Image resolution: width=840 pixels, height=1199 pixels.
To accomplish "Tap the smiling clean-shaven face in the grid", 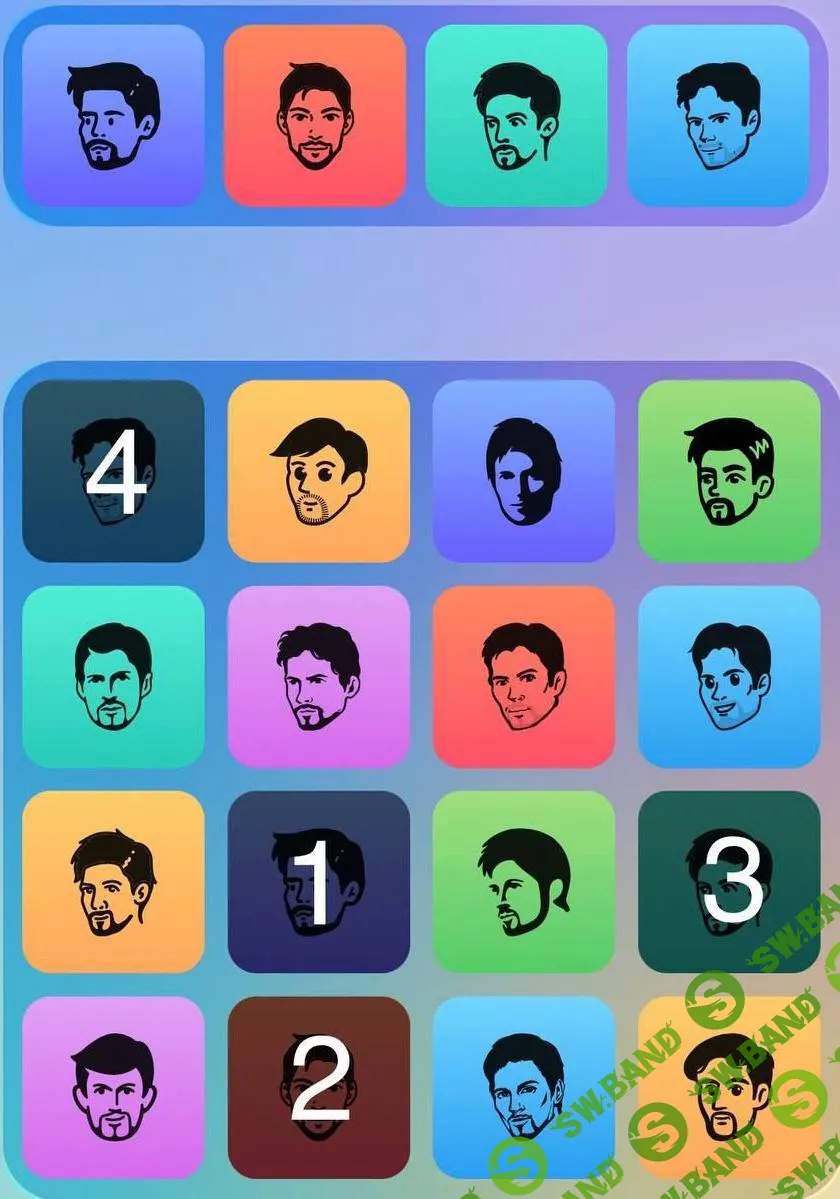I will [x=729, y=677].
